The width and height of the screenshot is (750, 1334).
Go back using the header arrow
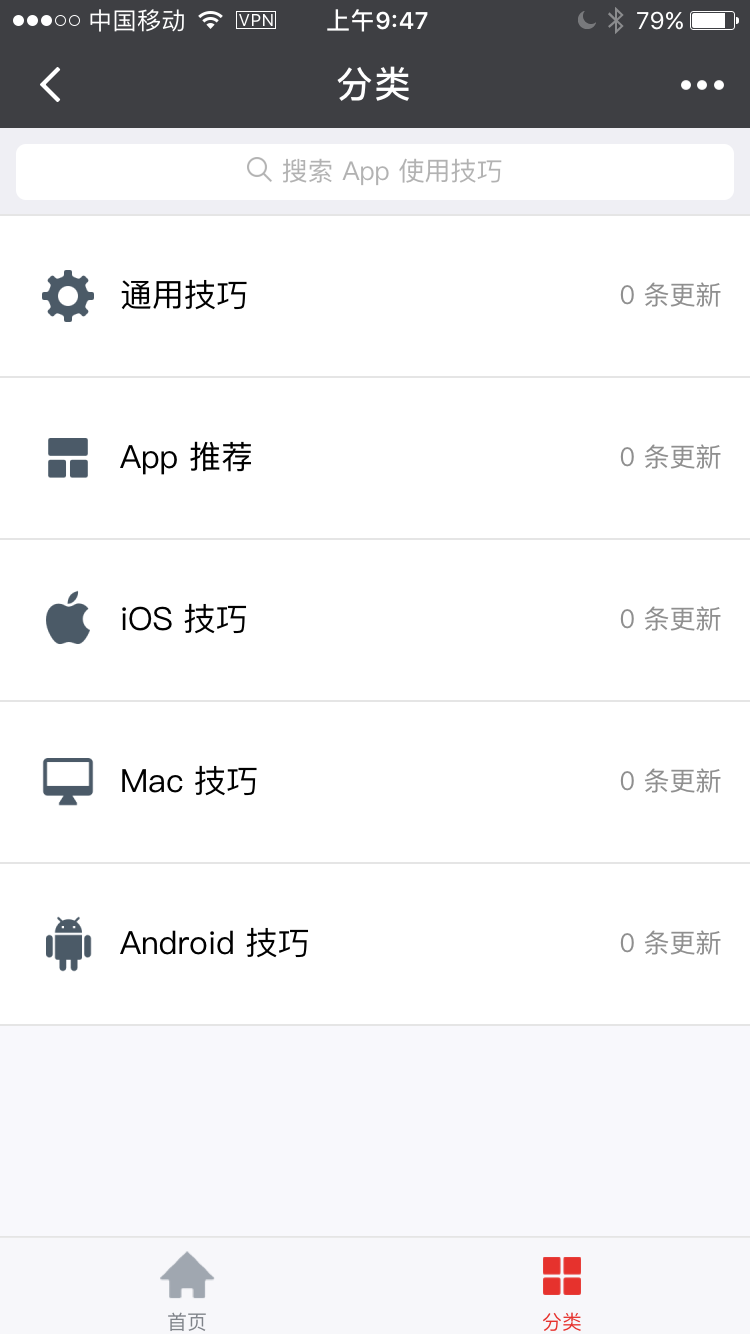click(x=50, y=85)
